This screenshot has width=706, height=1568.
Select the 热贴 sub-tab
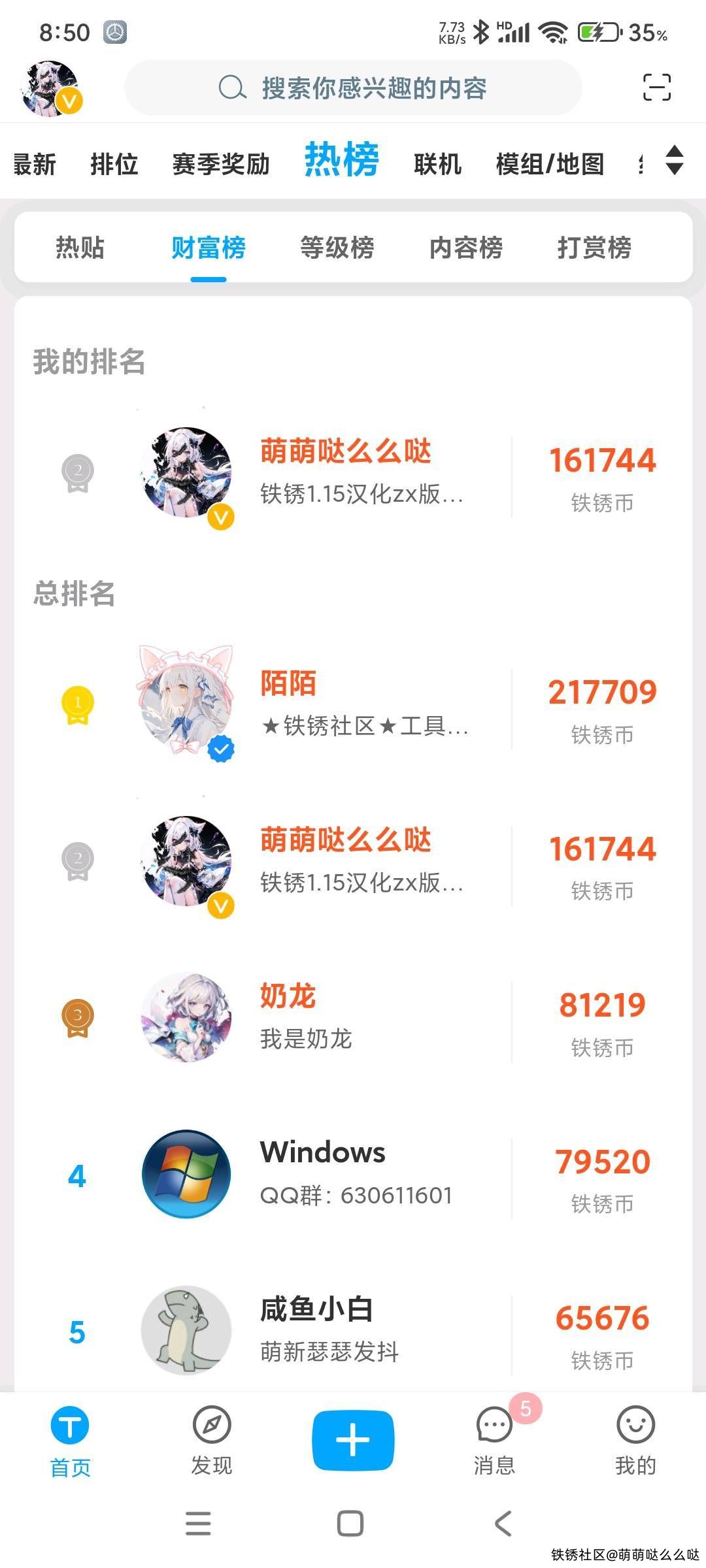tap(80, 248)
